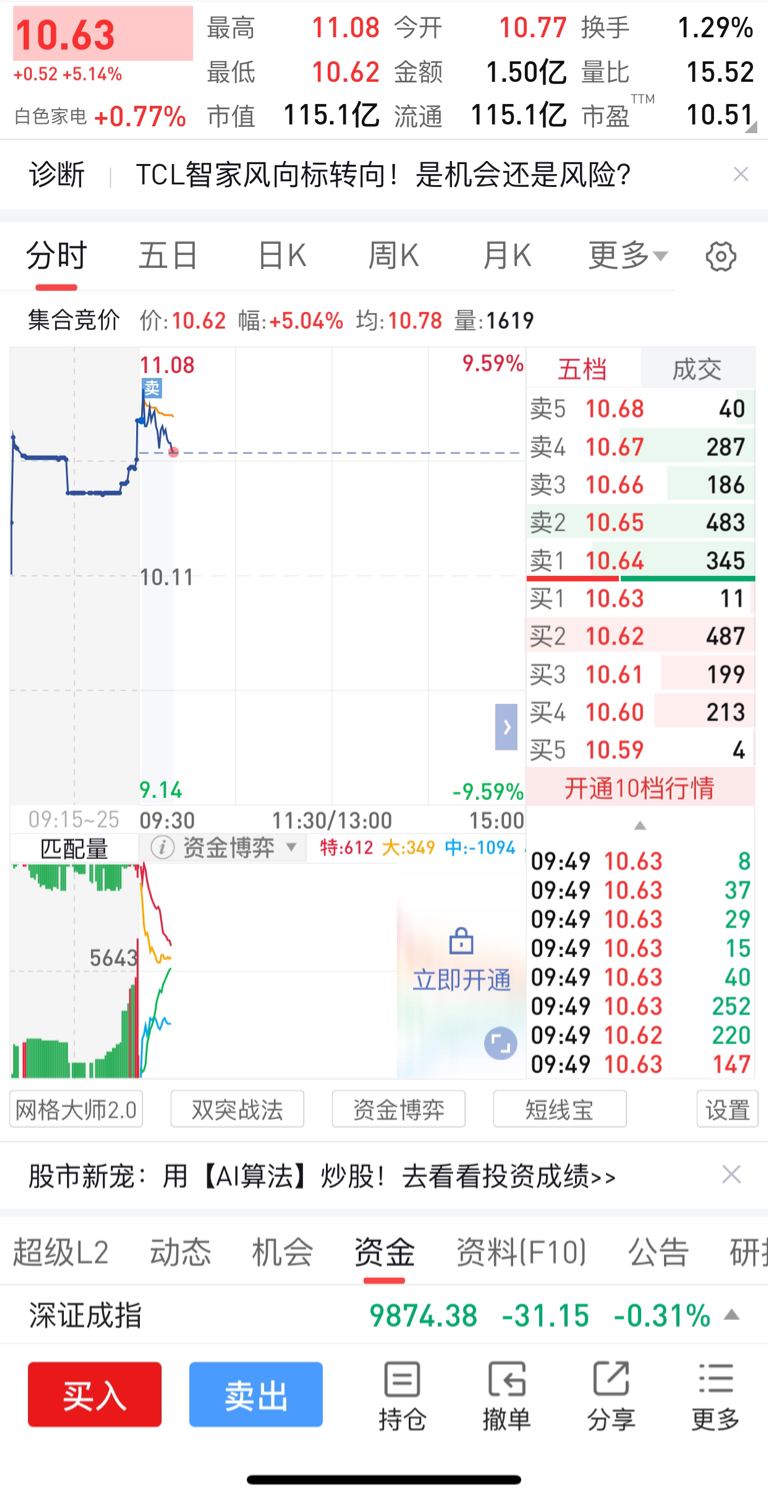The image size is (768, 1500).
Task: Open the 短线宝 tool
Action: click(559, 1109)
